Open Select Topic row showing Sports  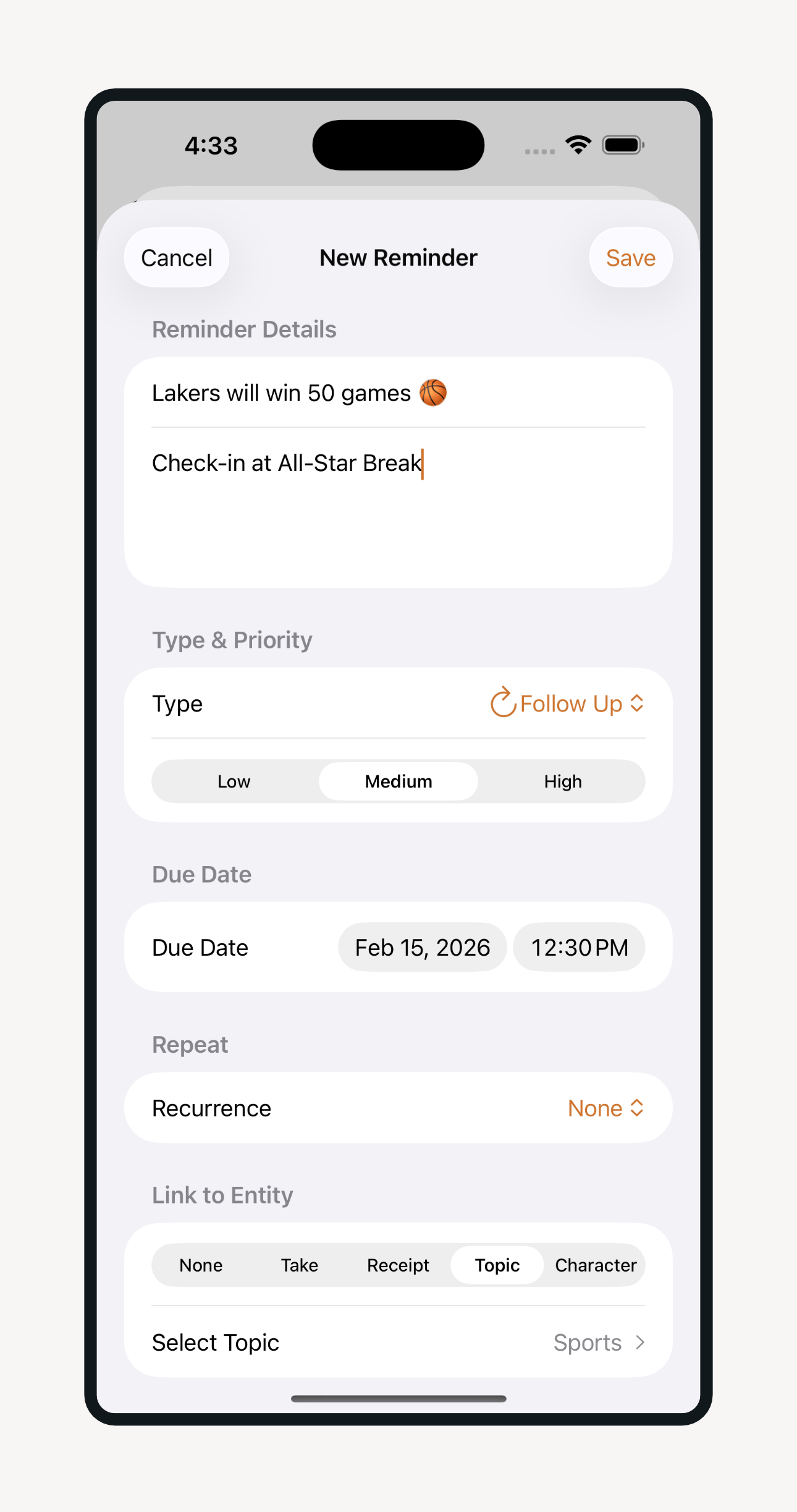point(399,1343)
